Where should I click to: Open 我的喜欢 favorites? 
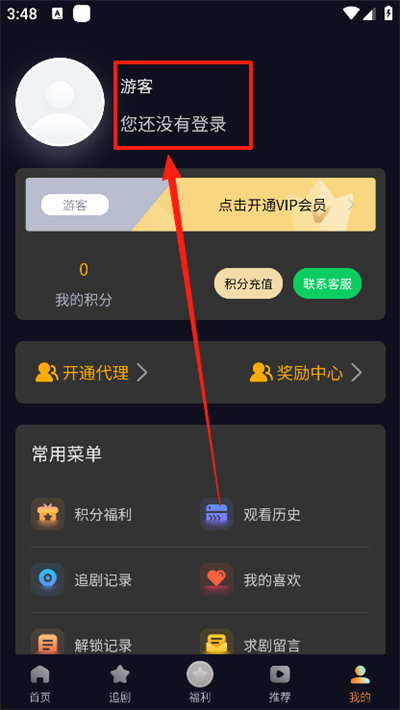click(251, 580)
